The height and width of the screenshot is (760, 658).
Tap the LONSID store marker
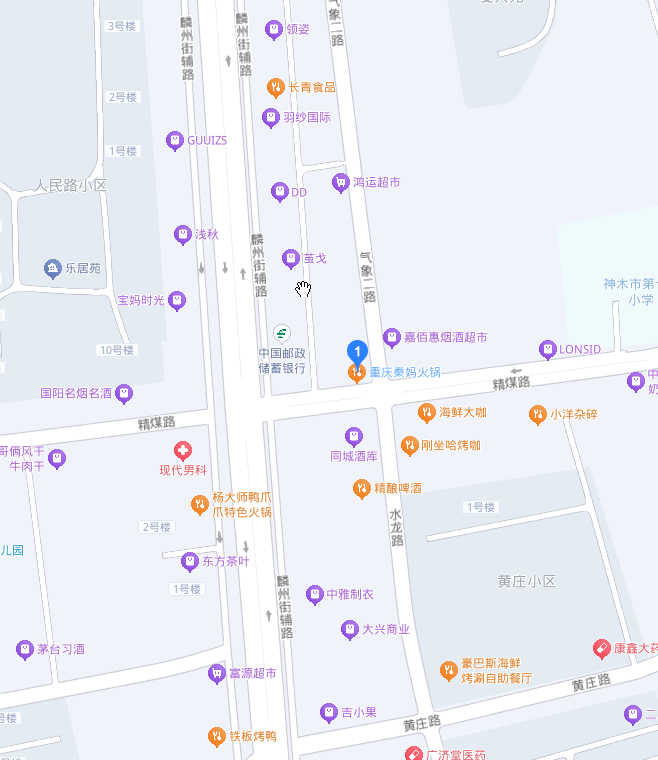pos(548,350)
